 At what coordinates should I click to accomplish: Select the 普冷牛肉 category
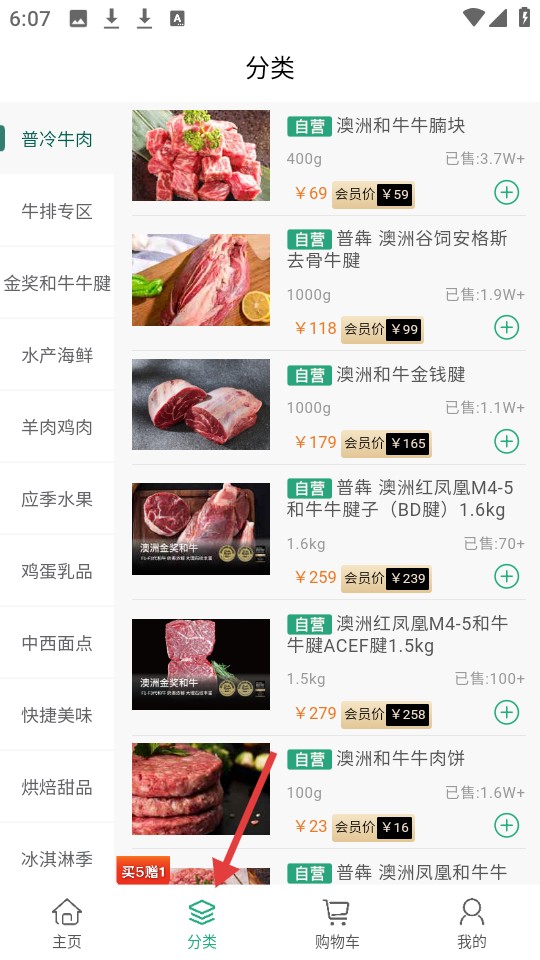[x=57, y=139]
